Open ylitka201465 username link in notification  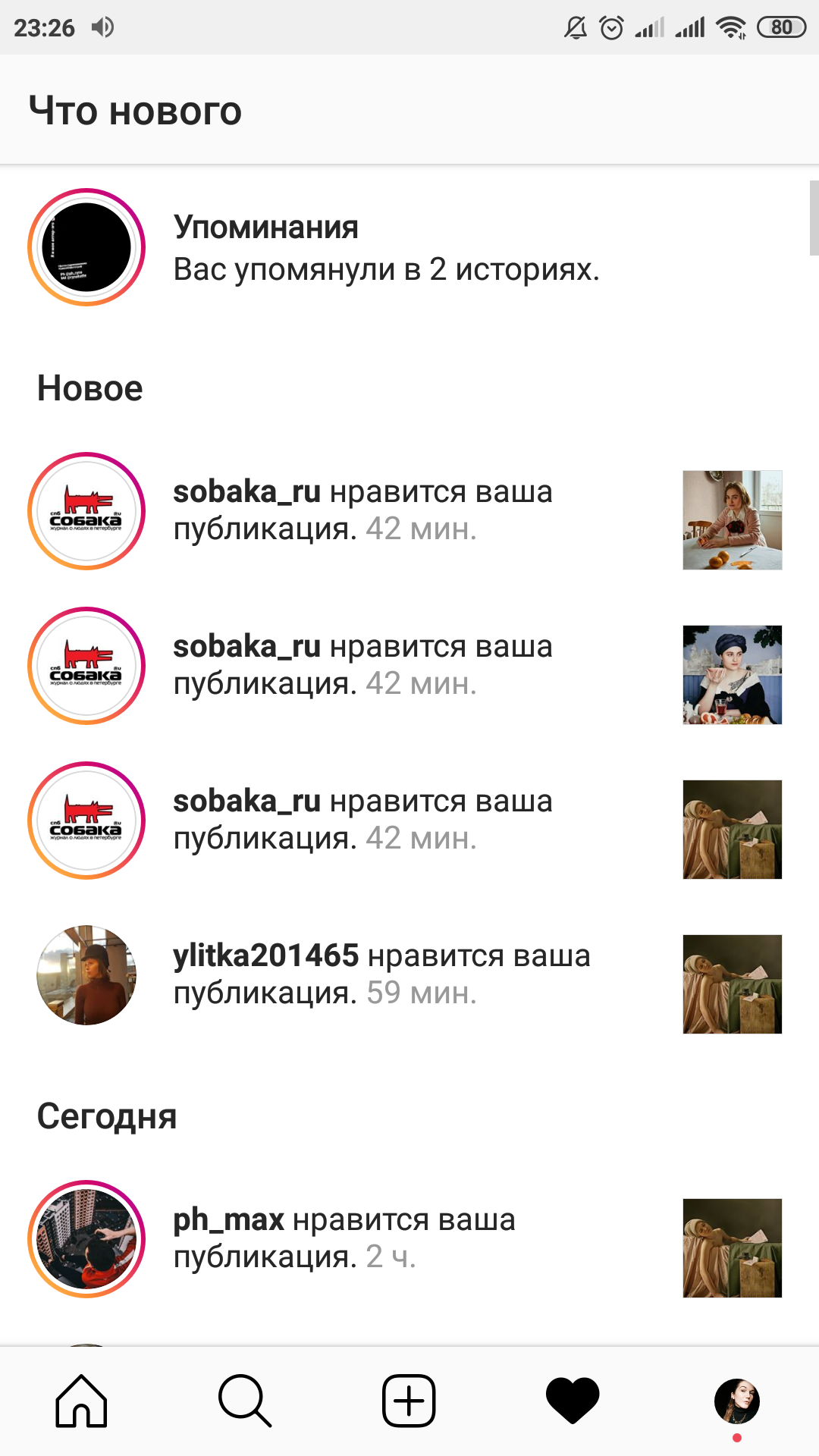[265, 956]
